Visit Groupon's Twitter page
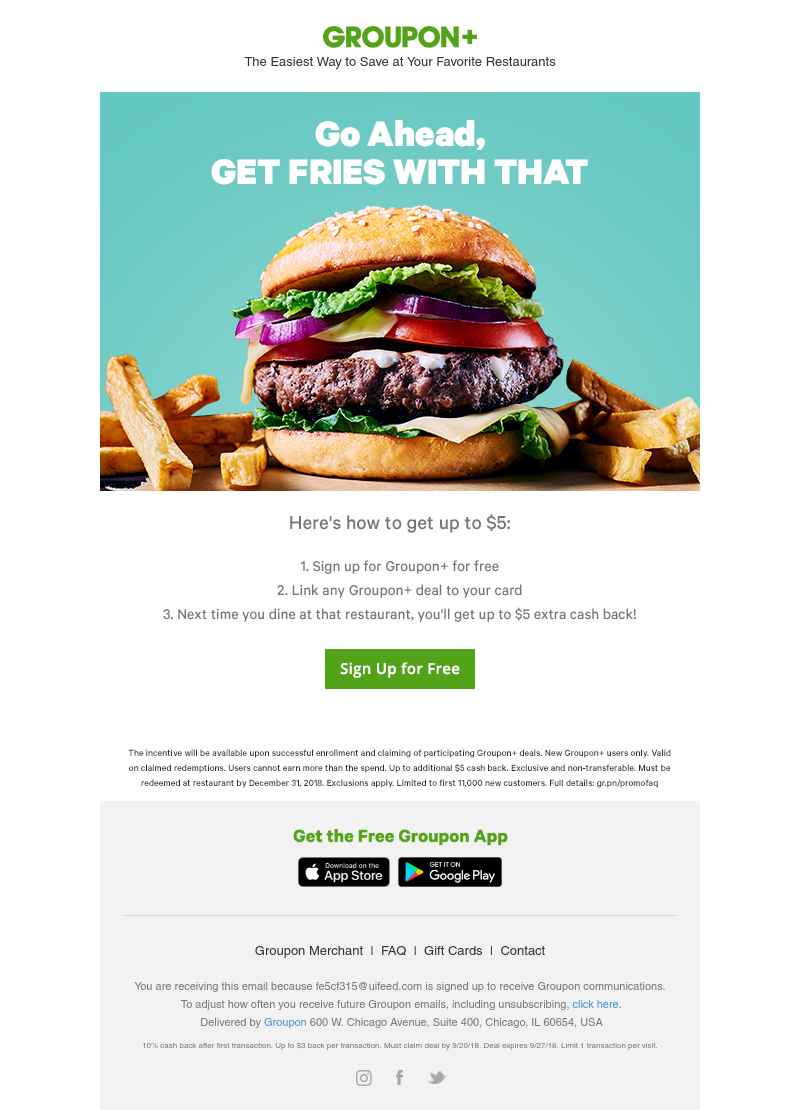This screenshot has height=1110, width=800. (x=436, y=1078)
